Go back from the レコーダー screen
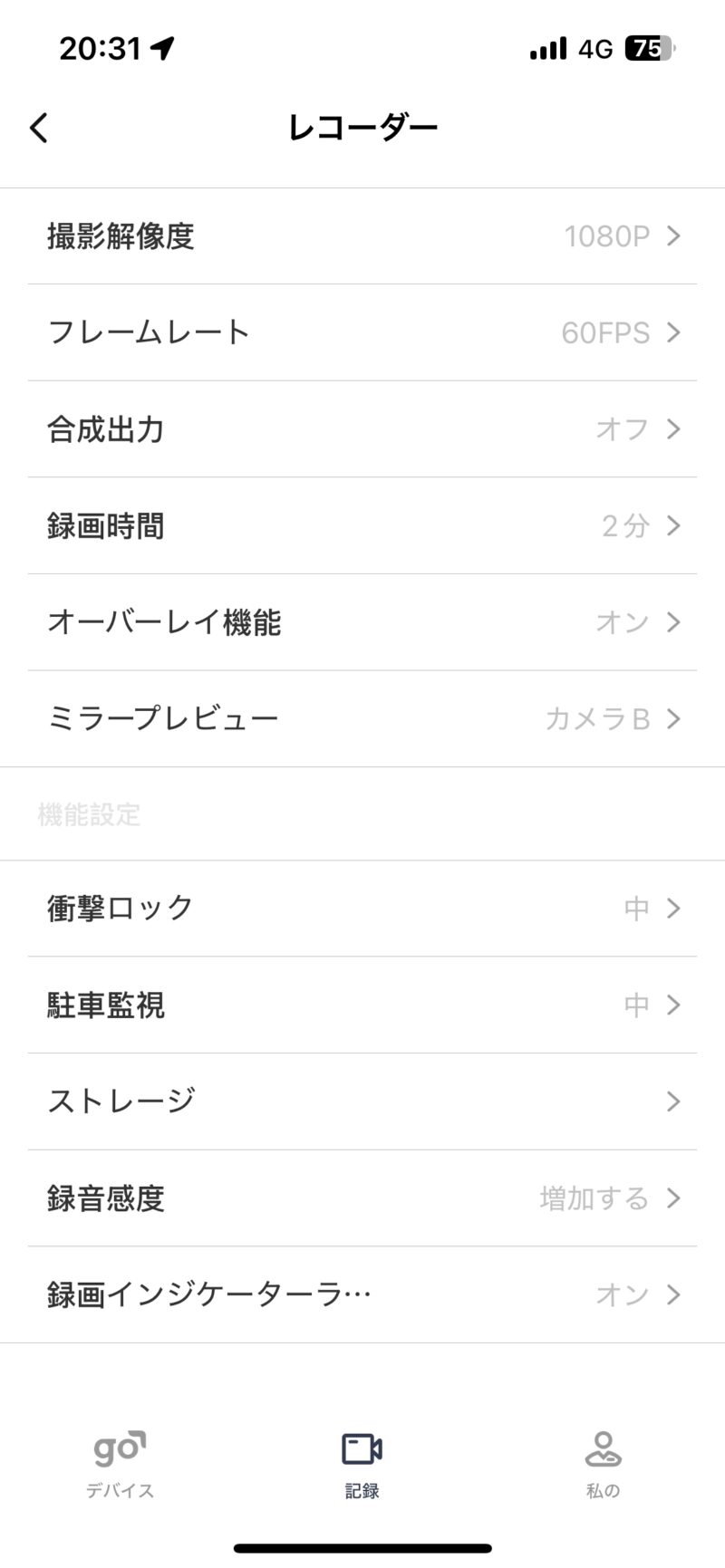This screenshot has height=1568, width=725. pos(39,128)
